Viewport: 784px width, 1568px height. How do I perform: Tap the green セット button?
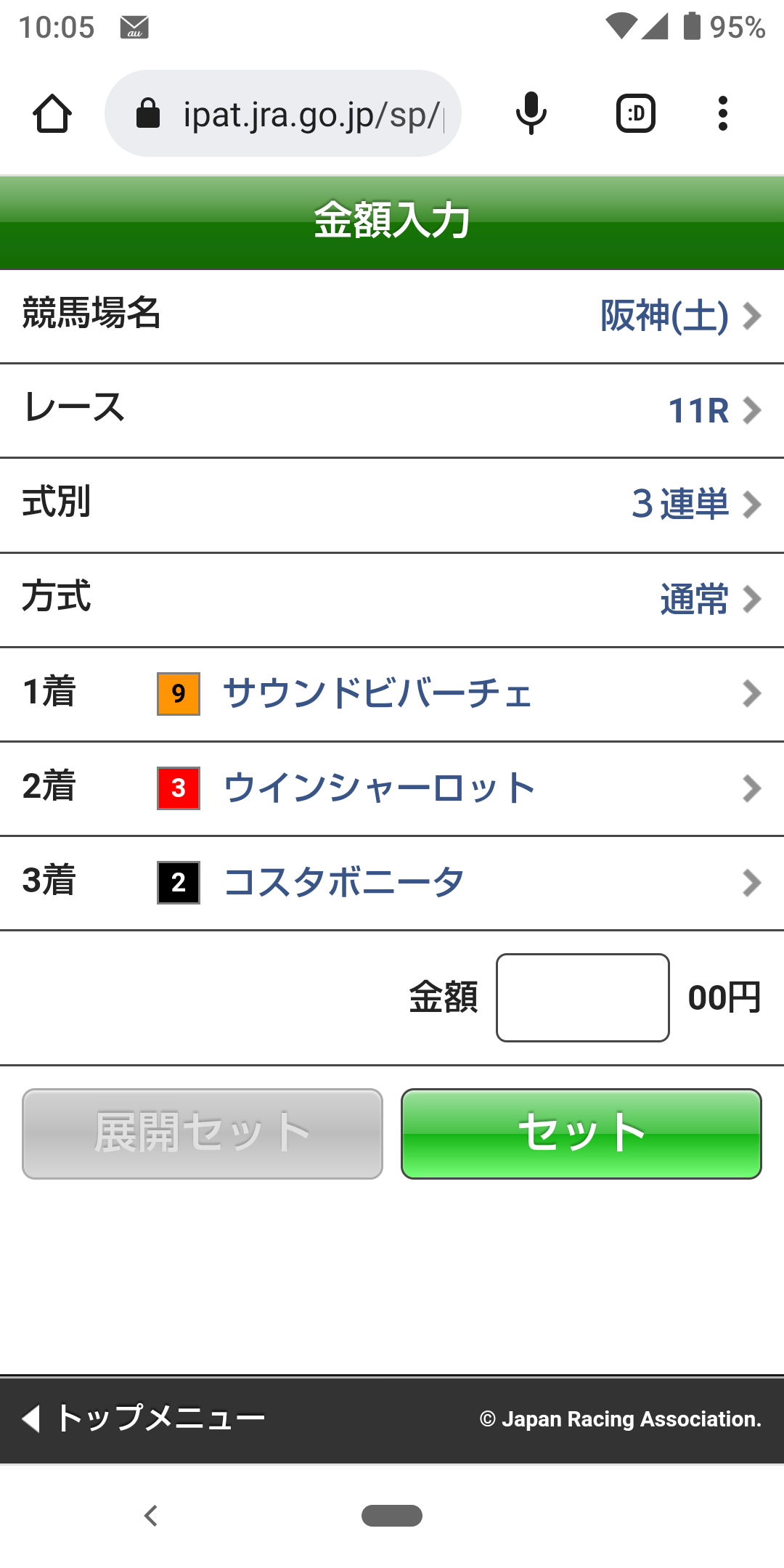point(581,1133)
